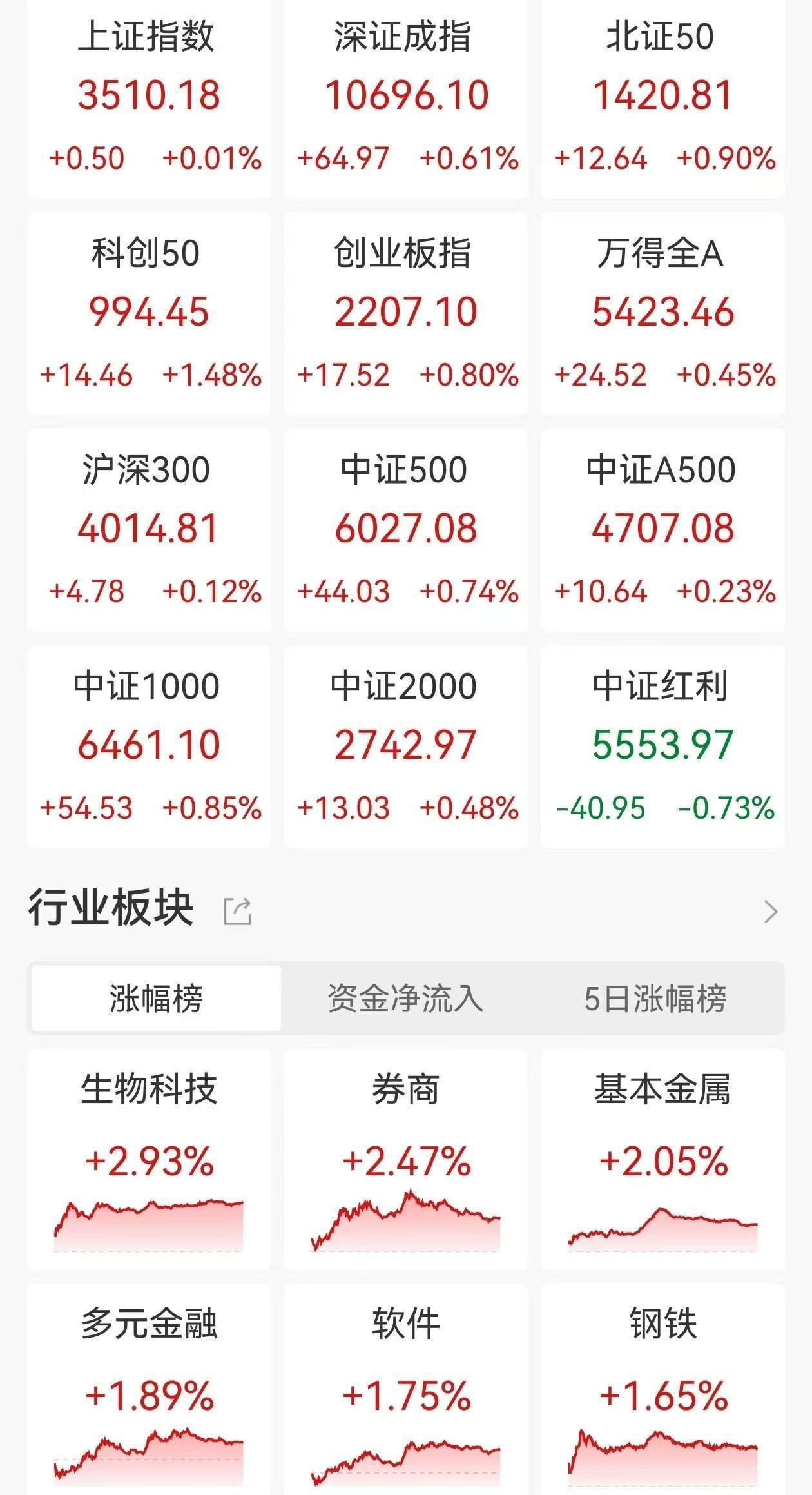View 创业板指 index details

pos(406,313)
